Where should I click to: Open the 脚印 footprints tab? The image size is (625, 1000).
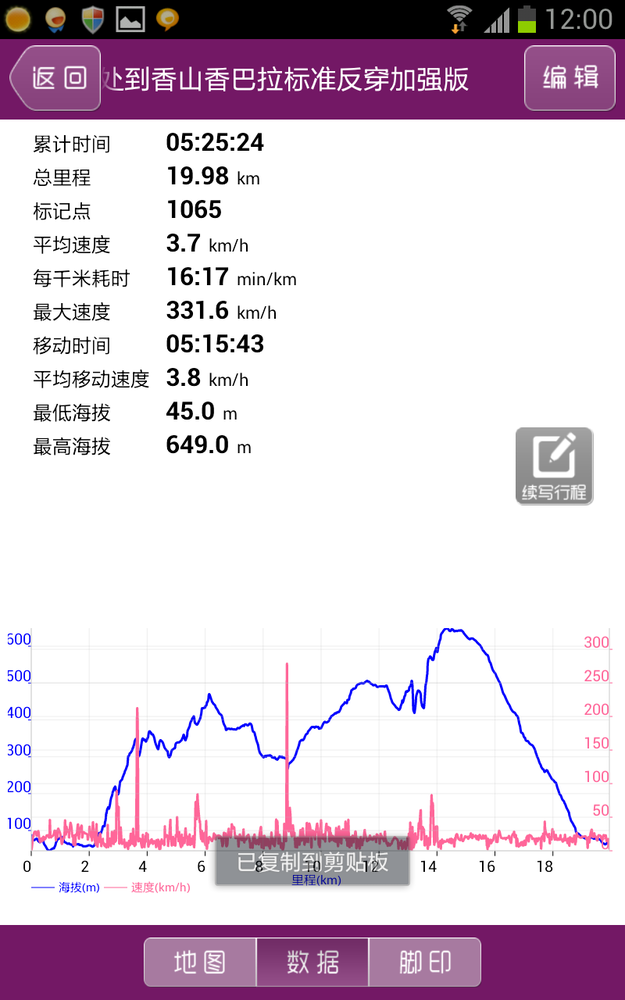(425, 962)
